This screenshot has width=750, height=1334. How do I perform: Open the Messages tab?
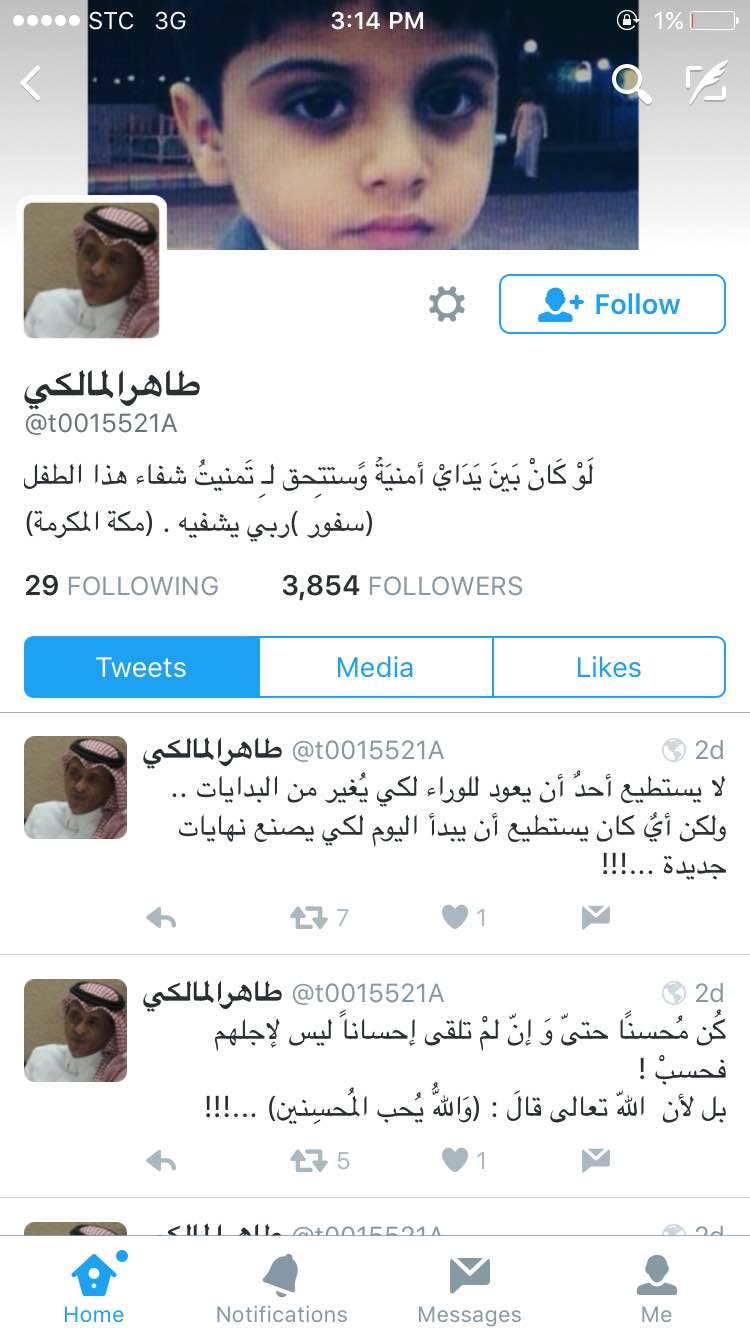[x=469, y=1290]
